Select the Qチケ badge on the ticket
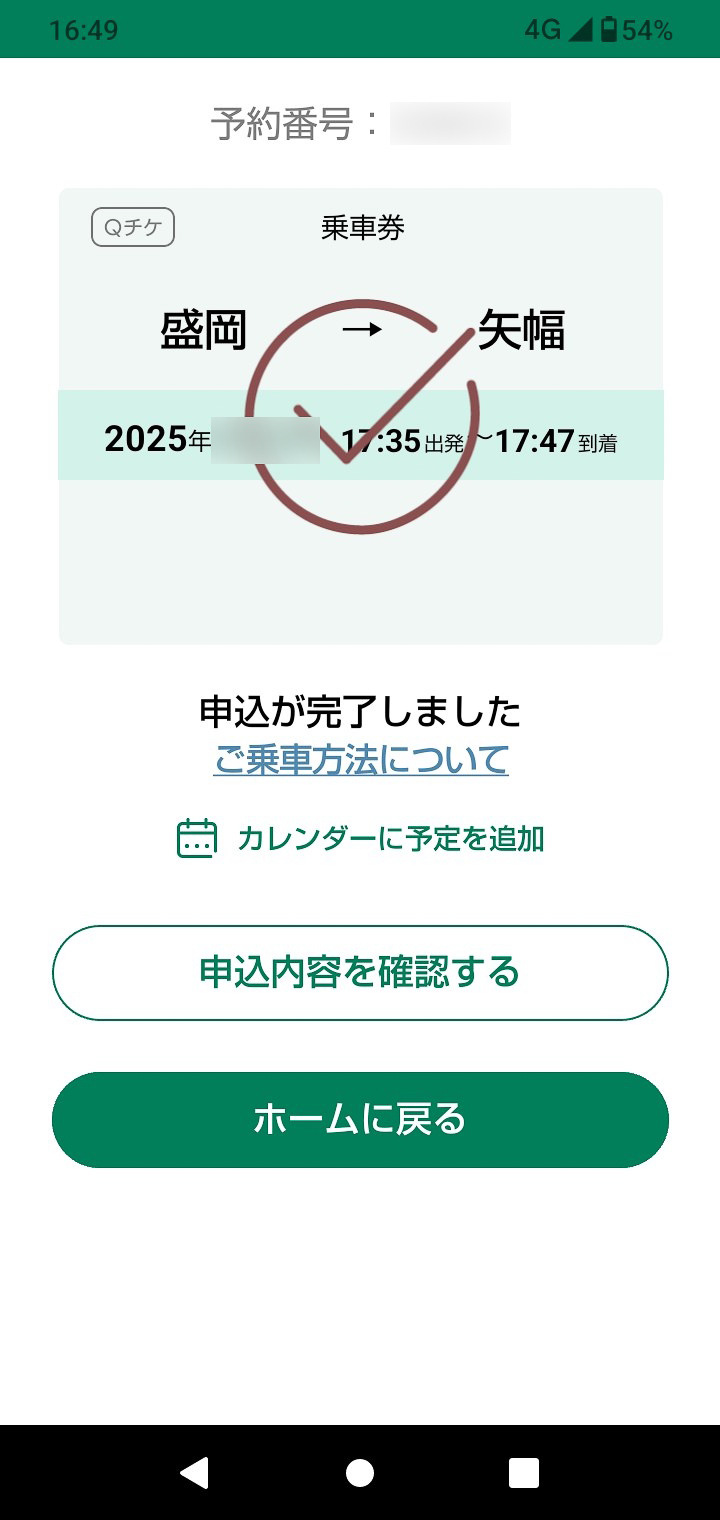Screen dimensions: 720x1520 [132, 228]
